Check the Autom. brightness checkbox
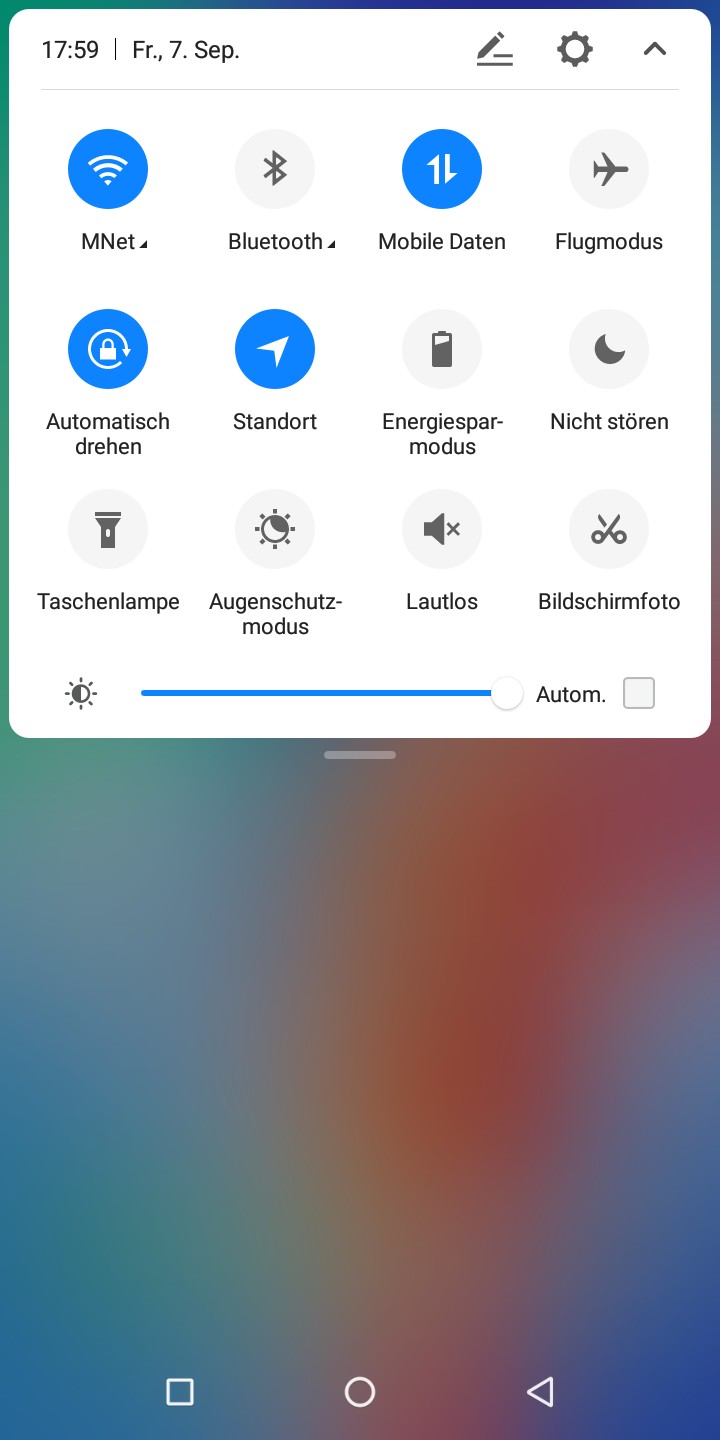 639,693
